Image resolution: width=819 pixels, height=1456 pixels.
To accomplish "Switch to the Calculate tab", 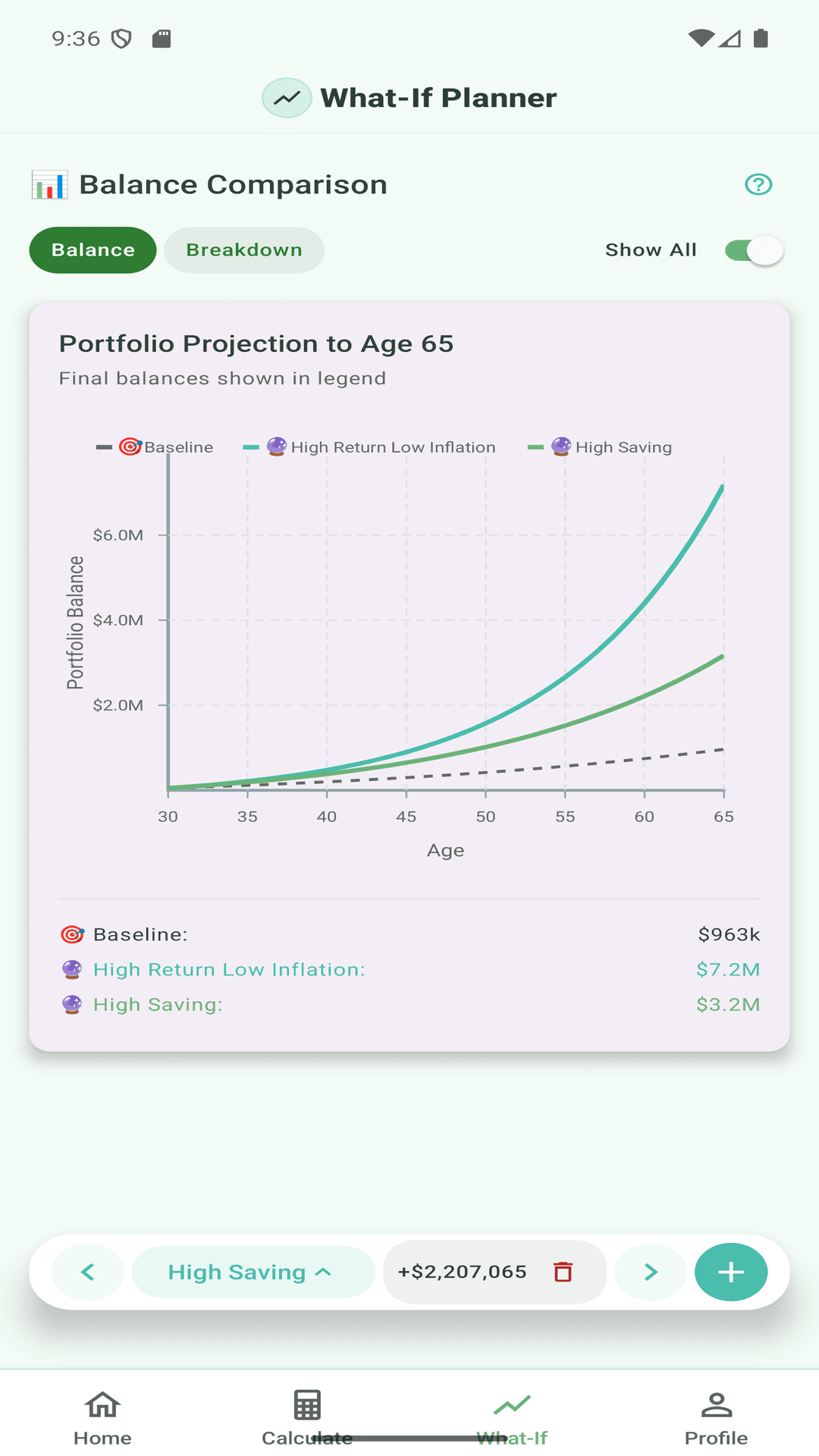I will click(x=307, y=1417).
